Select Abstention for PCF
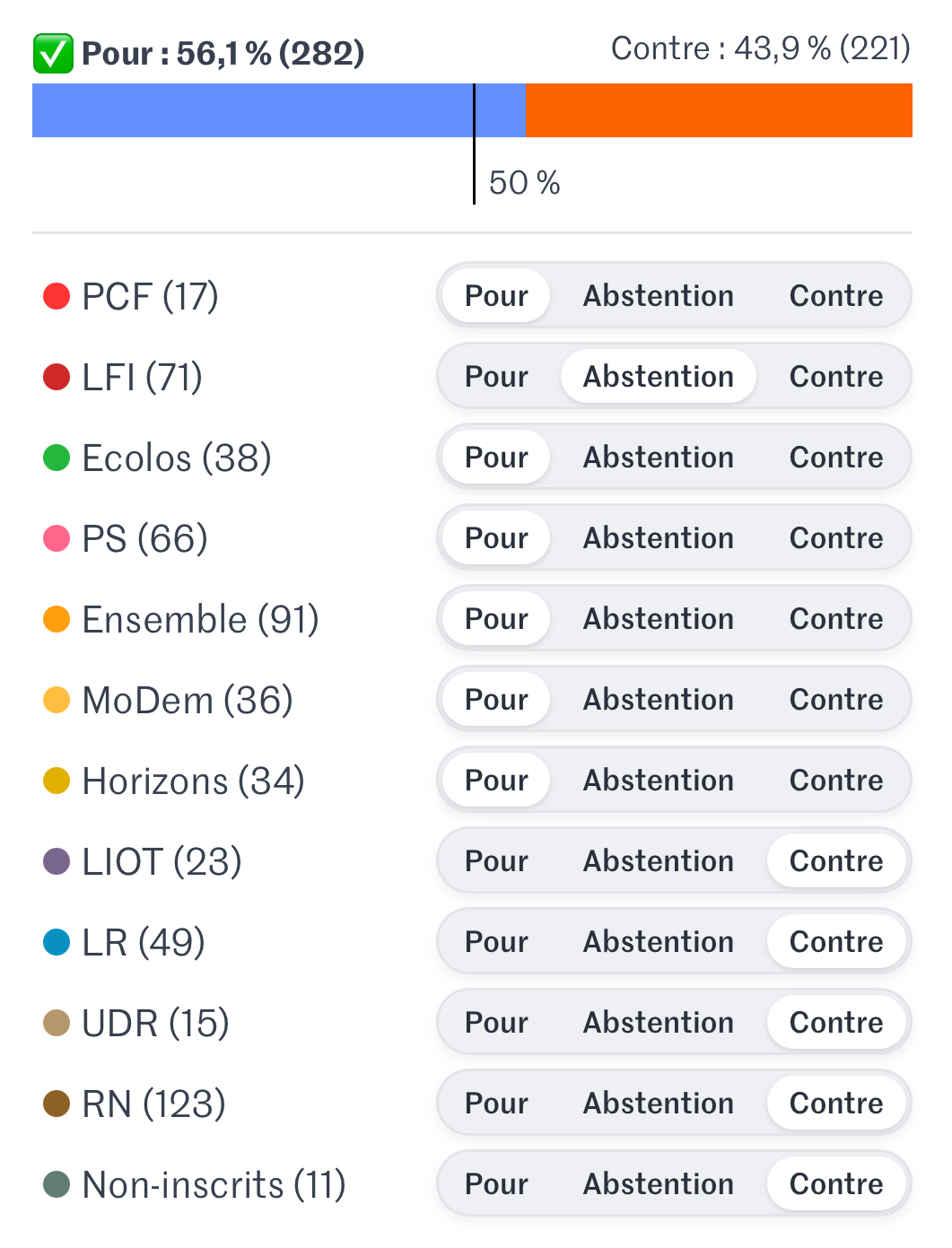 tap(658, 296)
